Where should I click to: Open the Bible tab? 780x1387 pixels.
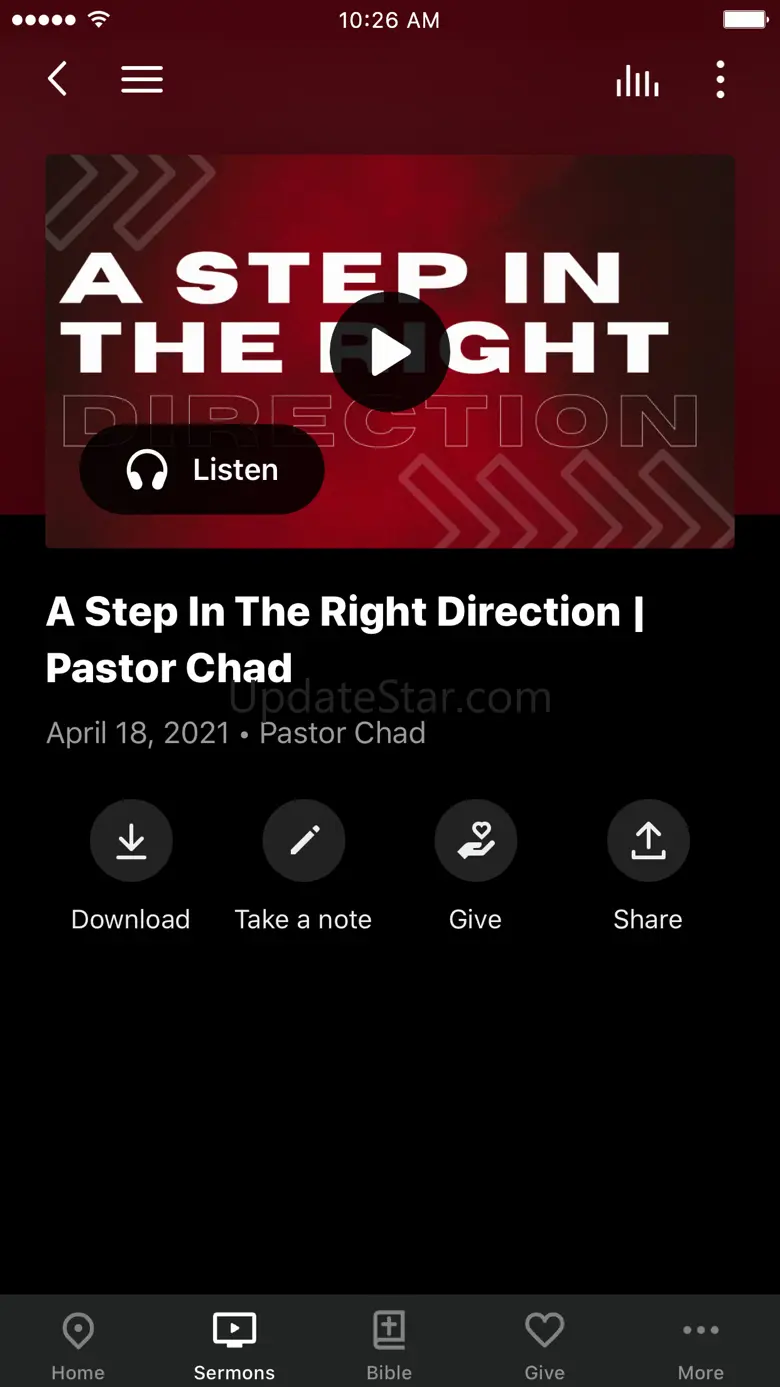coord(389,1345)
